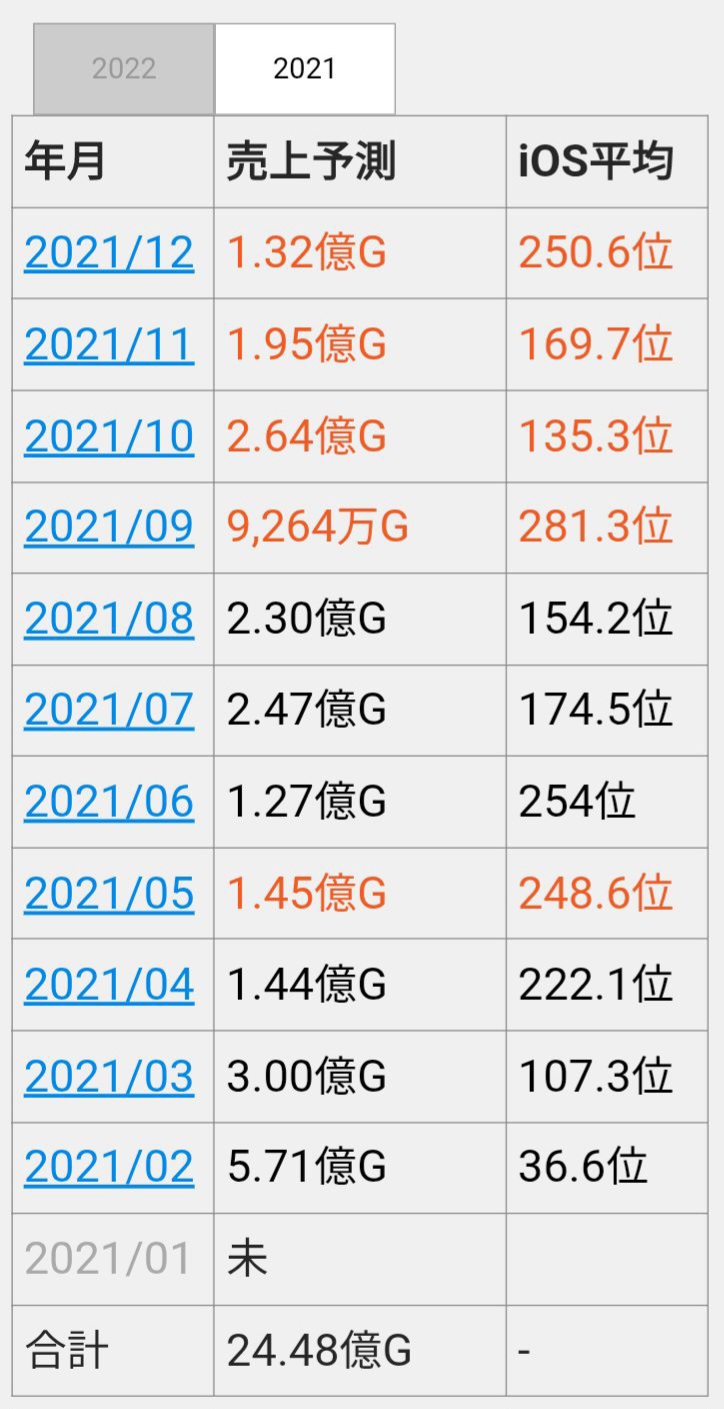Open the 2021/06 monthly link
724x1409 pixels.
click(x=109, y=802)
